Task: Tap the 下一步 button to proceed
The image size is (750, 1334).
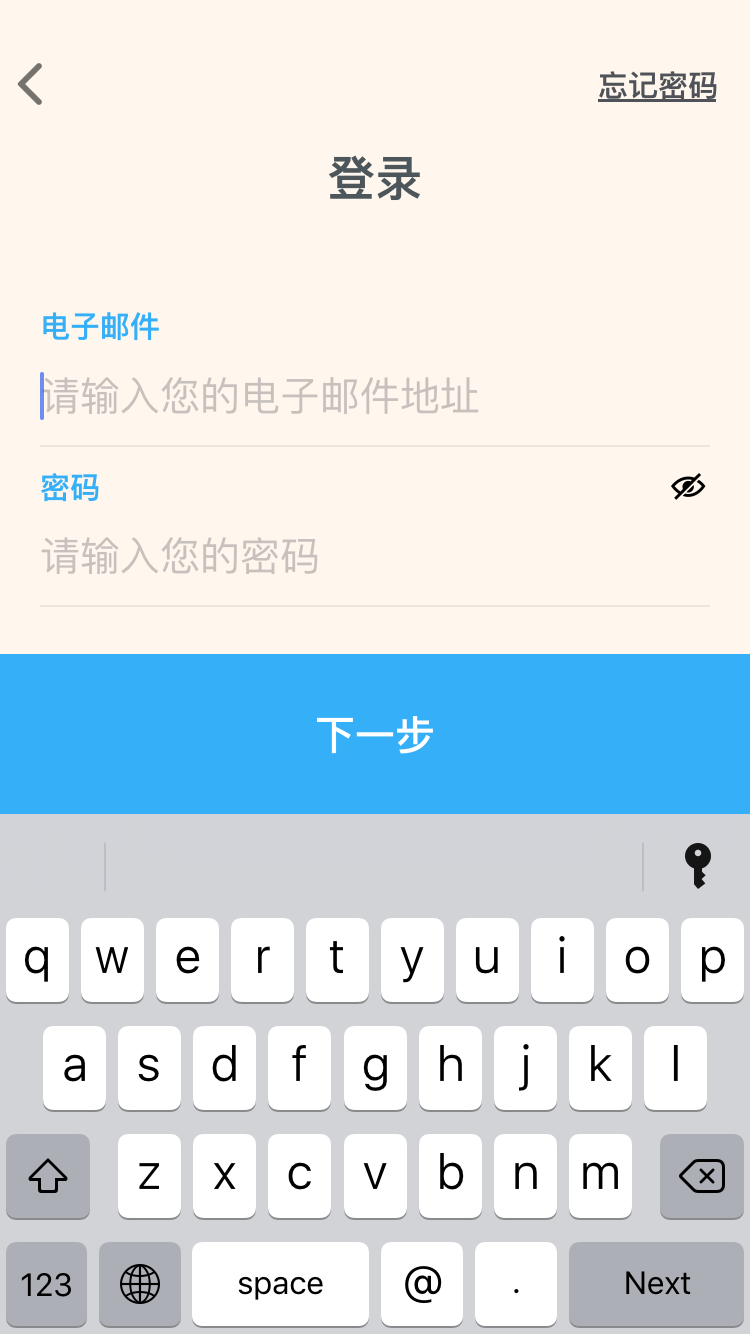Action: 375,734
